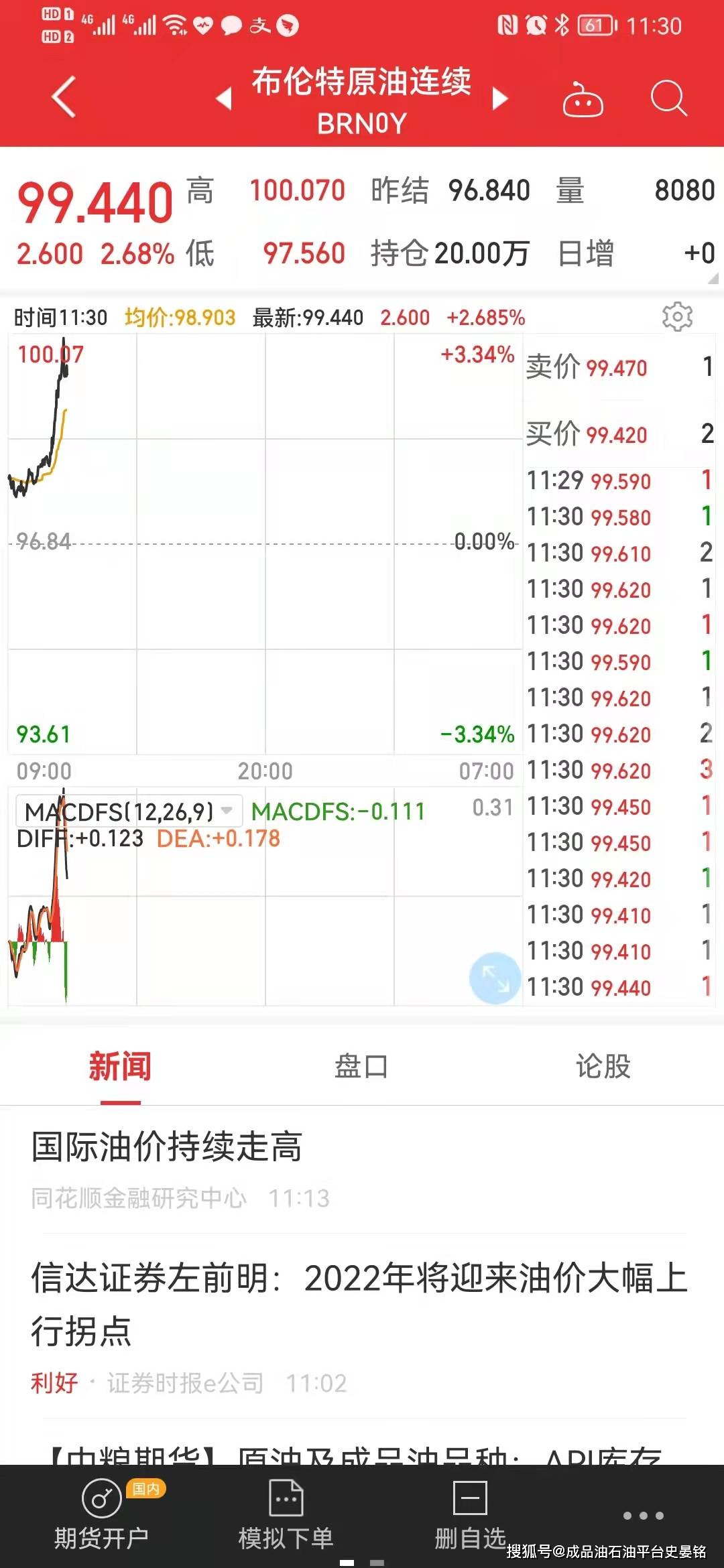Open the AI assistant robot icon
This screenshot has height=1568, width=724.
(x=583, y=99)
